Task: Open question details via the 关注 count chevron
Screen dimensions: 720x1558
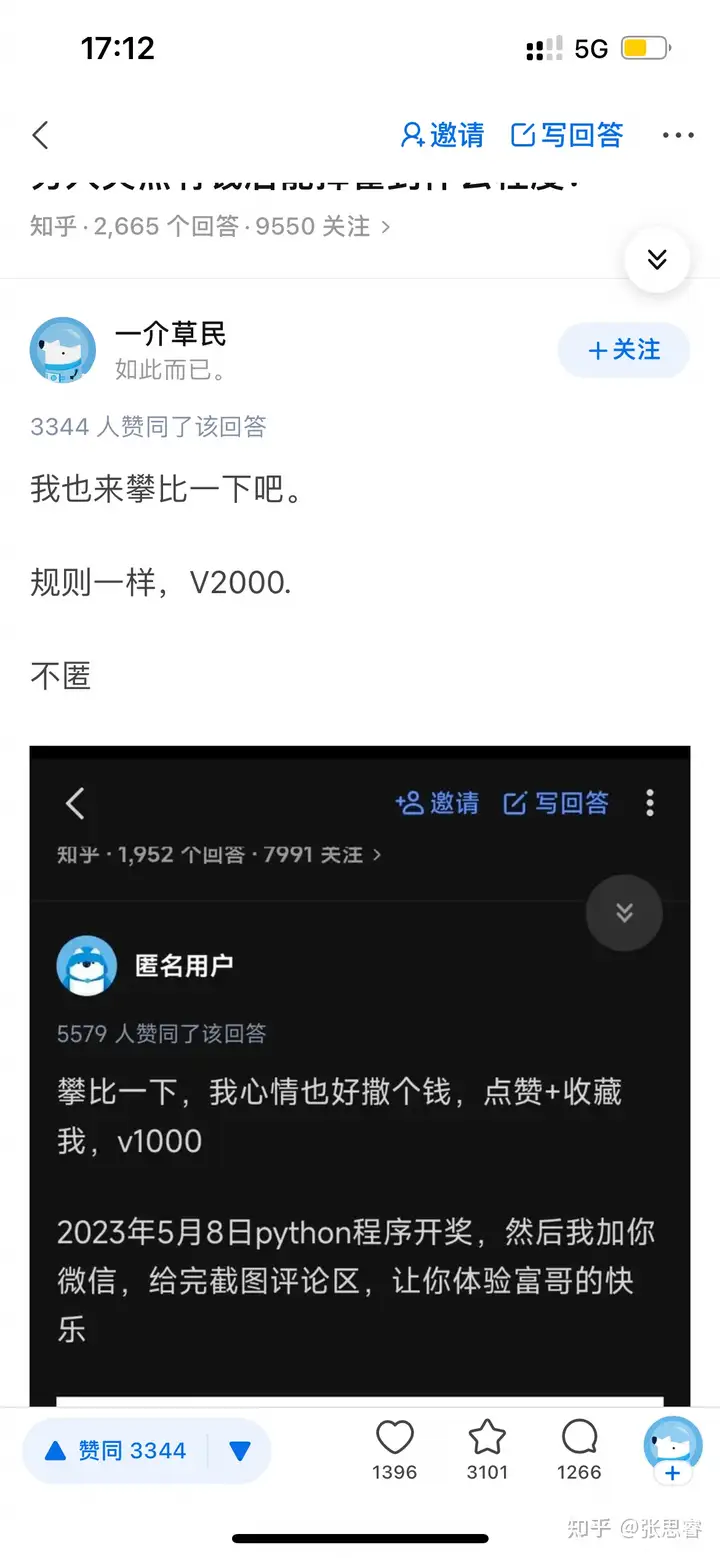Action: pos(386,227)
